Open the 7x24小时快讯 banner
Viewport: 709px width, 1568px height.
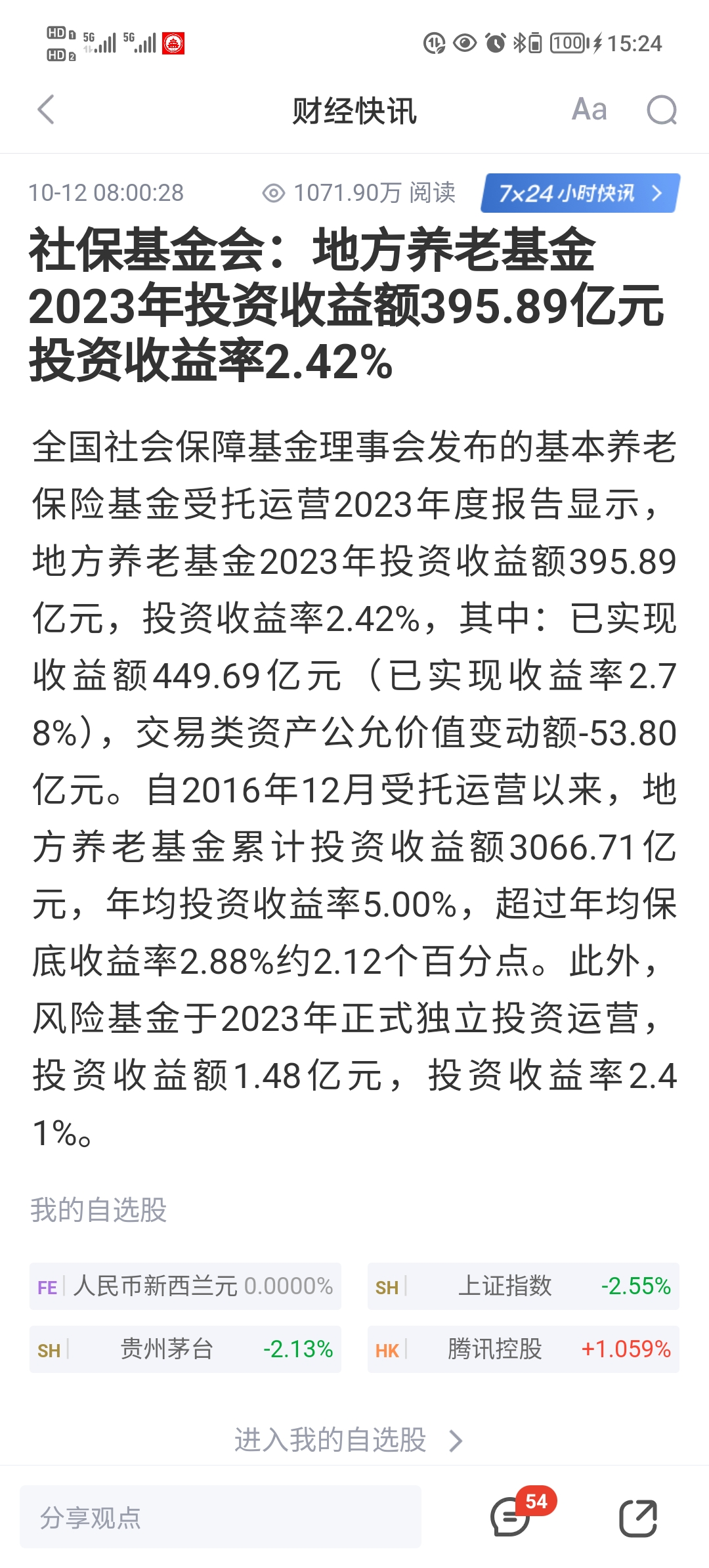coord(580,193)
